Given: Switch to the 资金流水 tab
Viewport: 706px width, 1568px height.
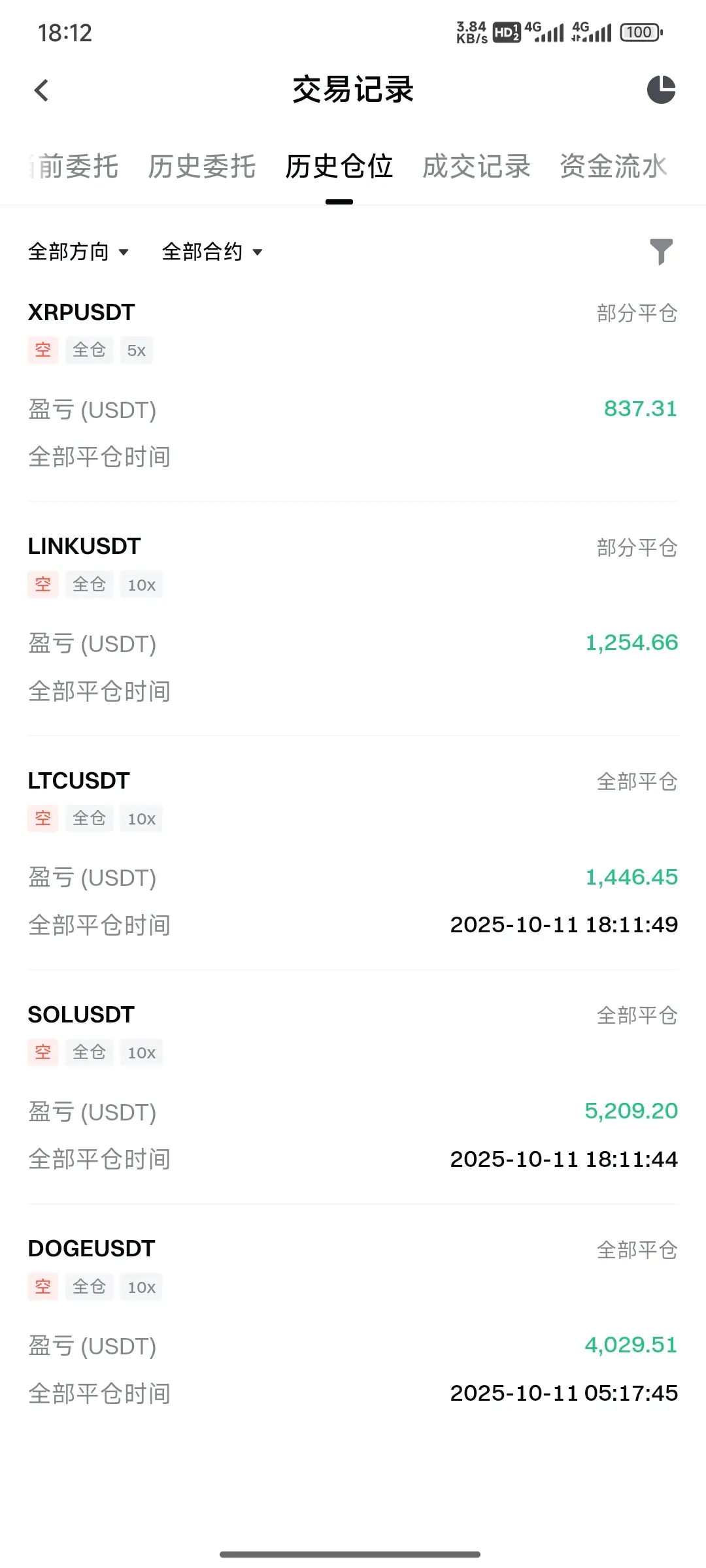Looking at the screenshot, I should [613, 166].
